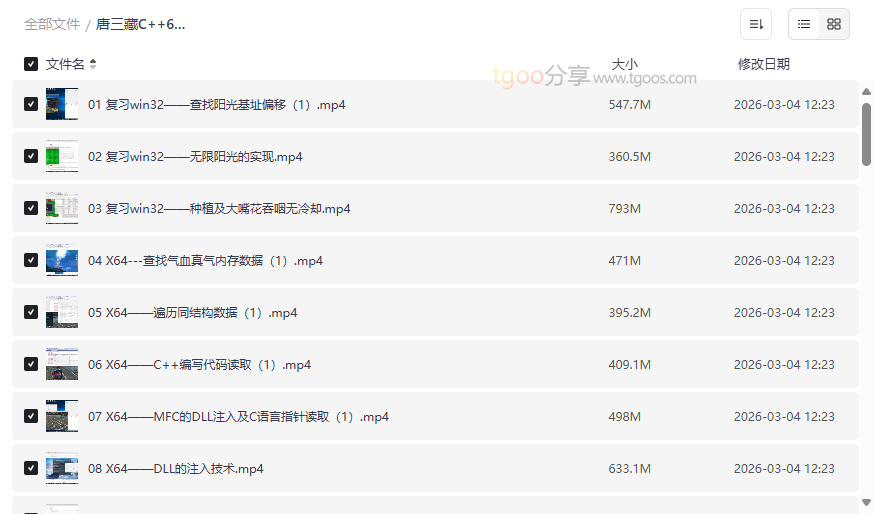Screen dimensions: 874x514
Task: Open thumbnail of 01 复习win32 video
Action: point(62,104)
